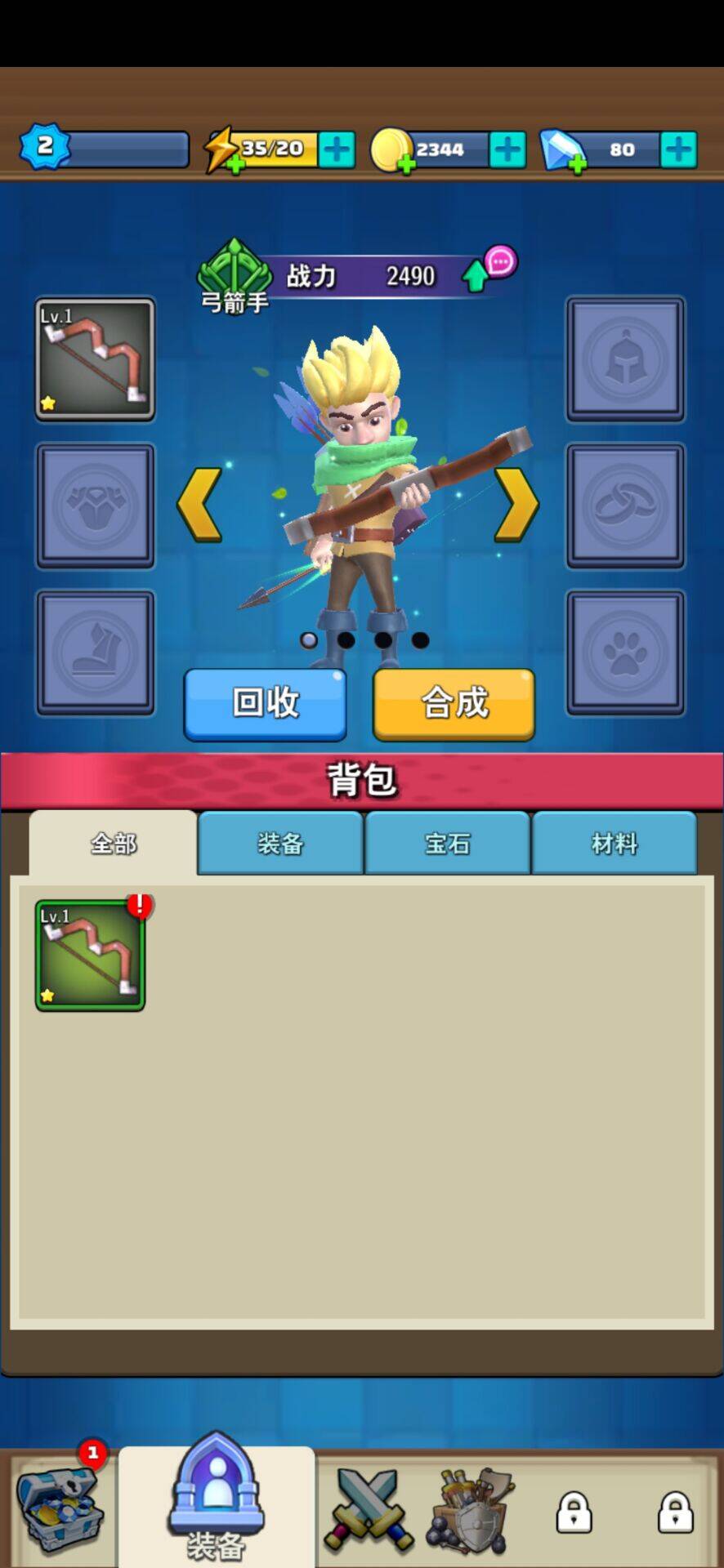Switch to the previous hero with left arrow

point(199,504)
